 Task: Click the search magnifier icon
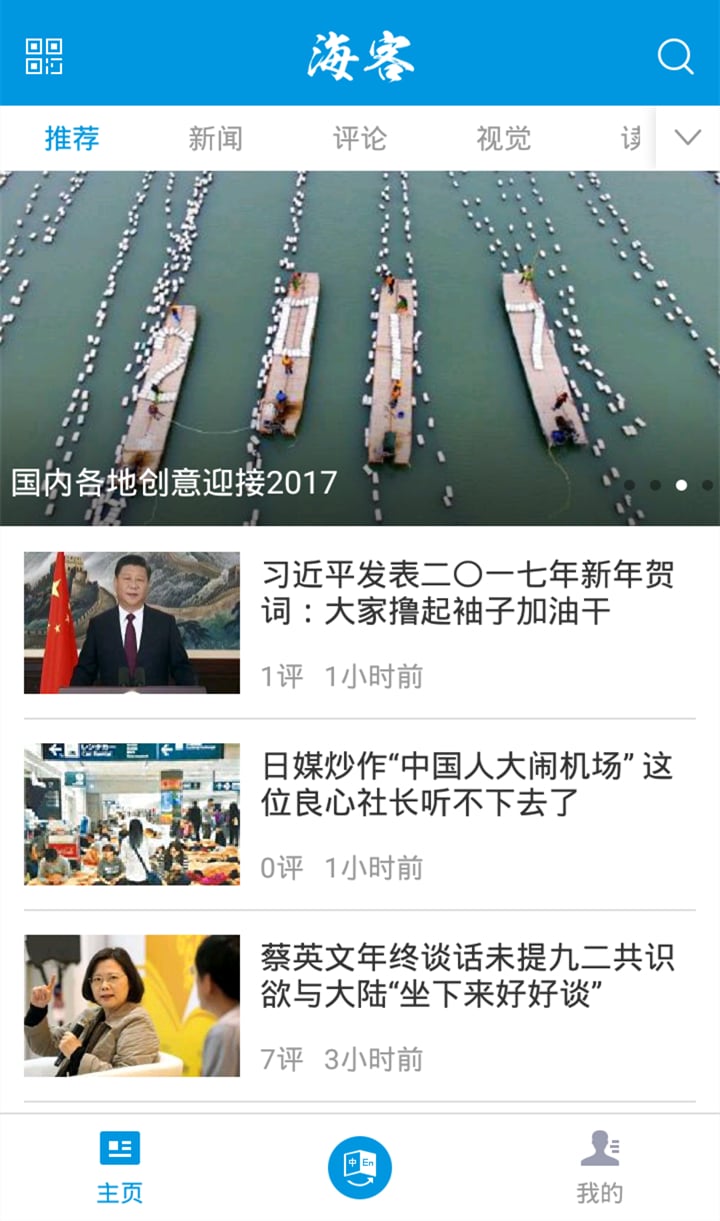click(676, 55)
